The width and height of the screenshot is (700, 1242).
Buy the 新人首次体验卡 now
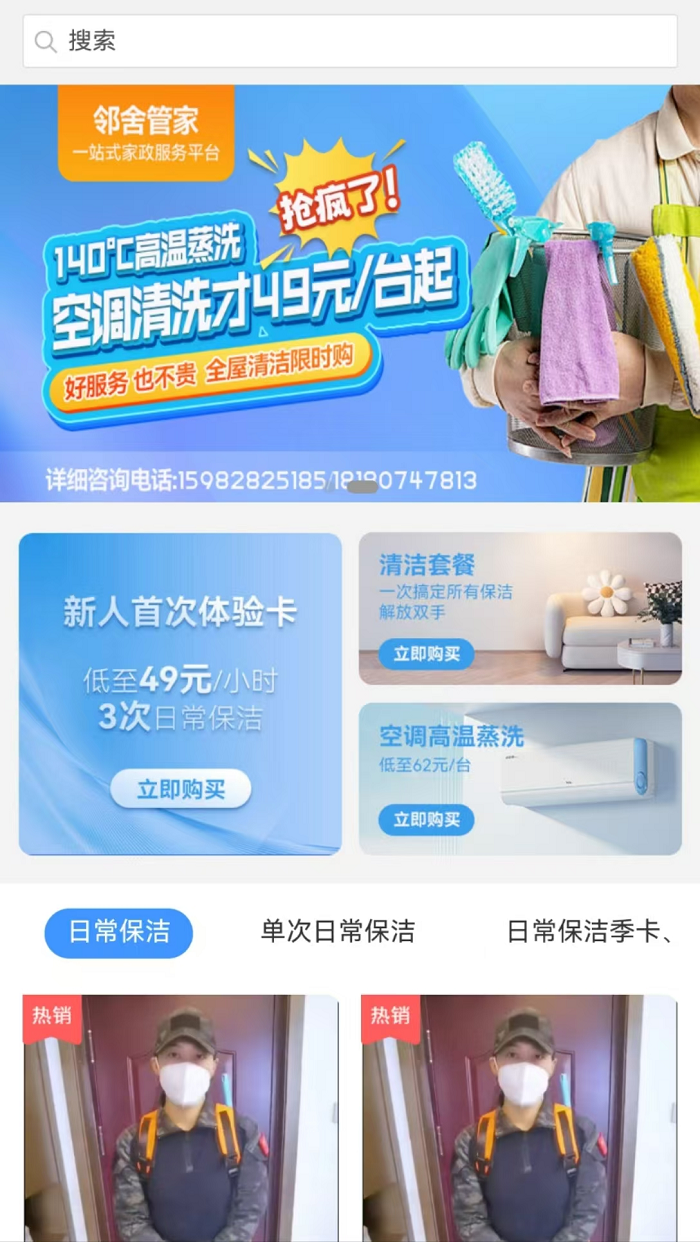coord(180,789)
